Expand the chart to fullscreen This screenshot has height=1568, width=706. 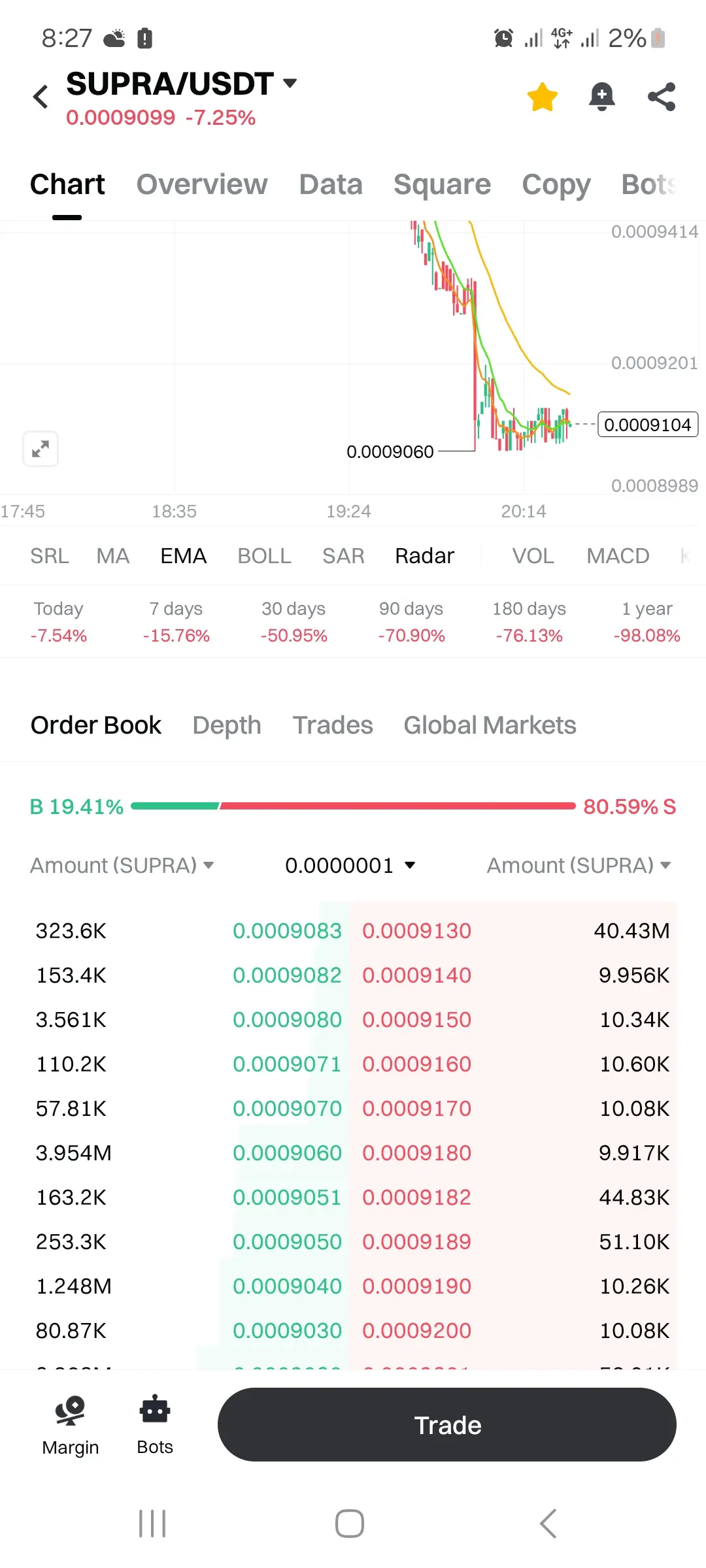pyautogui.click(x=41, y=449)
